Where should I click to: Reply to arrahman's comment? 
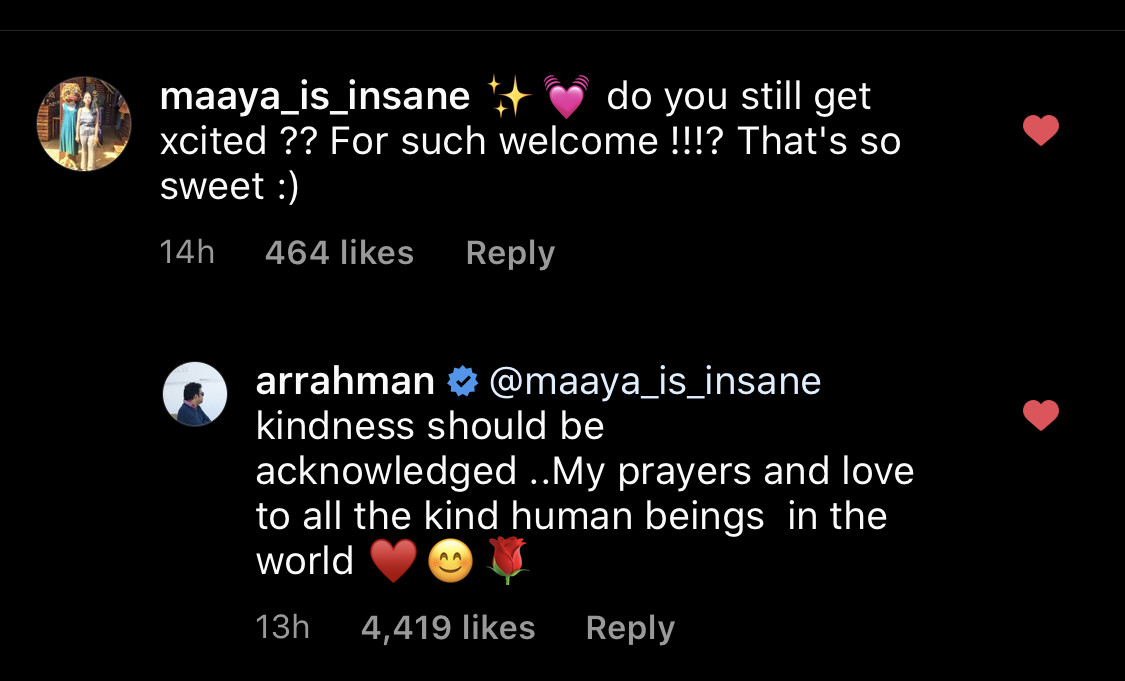(630, 628)
